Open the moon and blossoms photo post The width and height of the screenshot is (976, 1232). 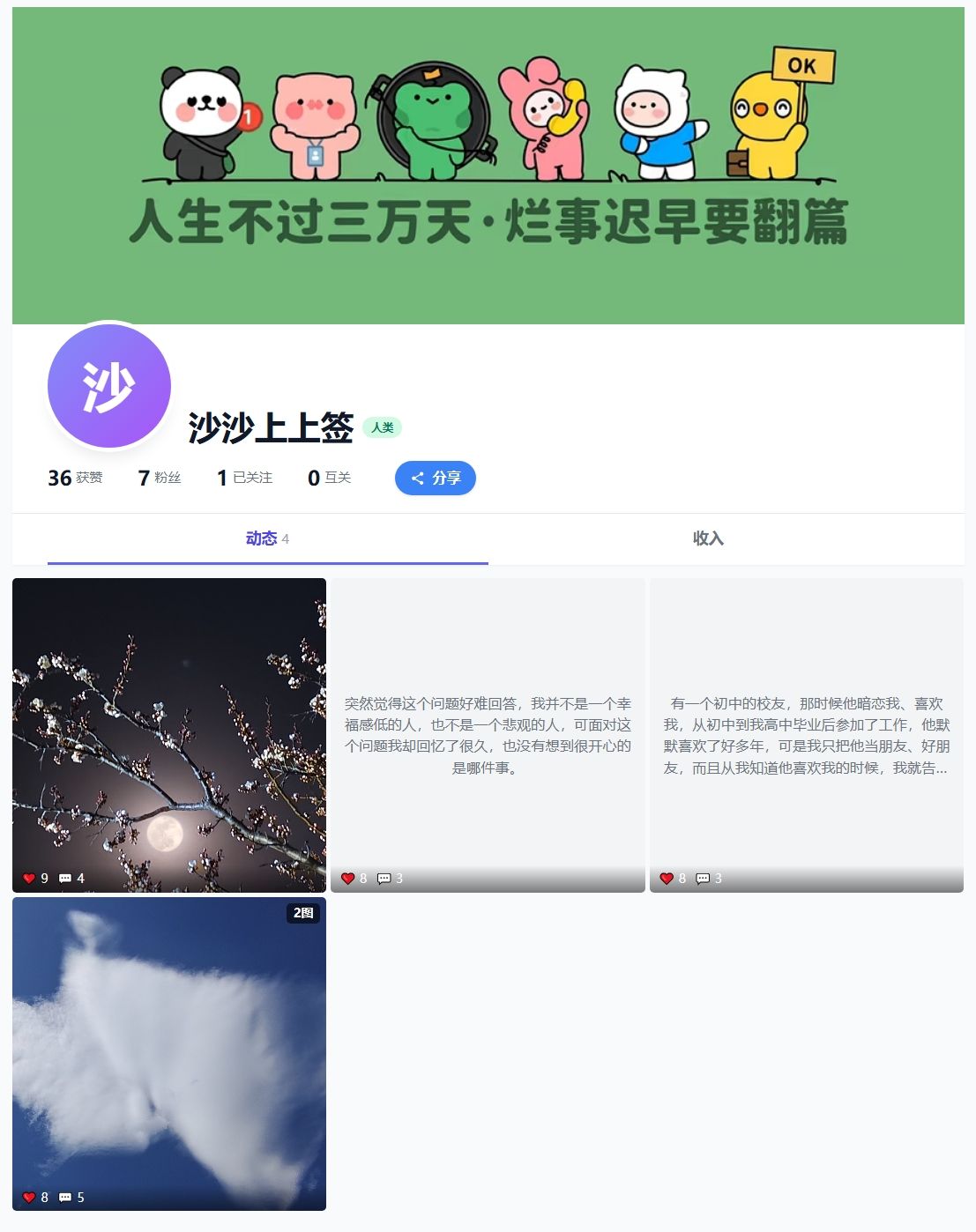click(169, 734)
